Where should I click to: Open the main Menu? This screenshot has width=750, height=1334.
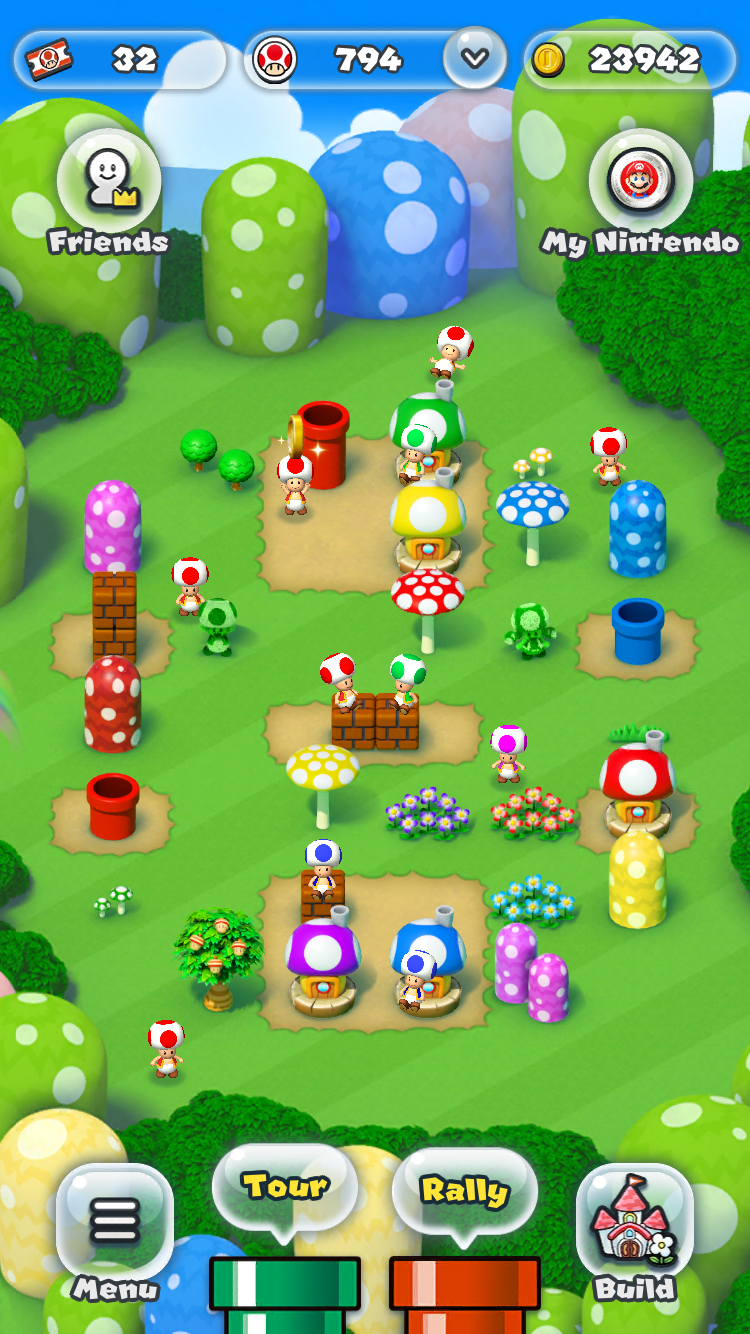tap(114, 1232)
